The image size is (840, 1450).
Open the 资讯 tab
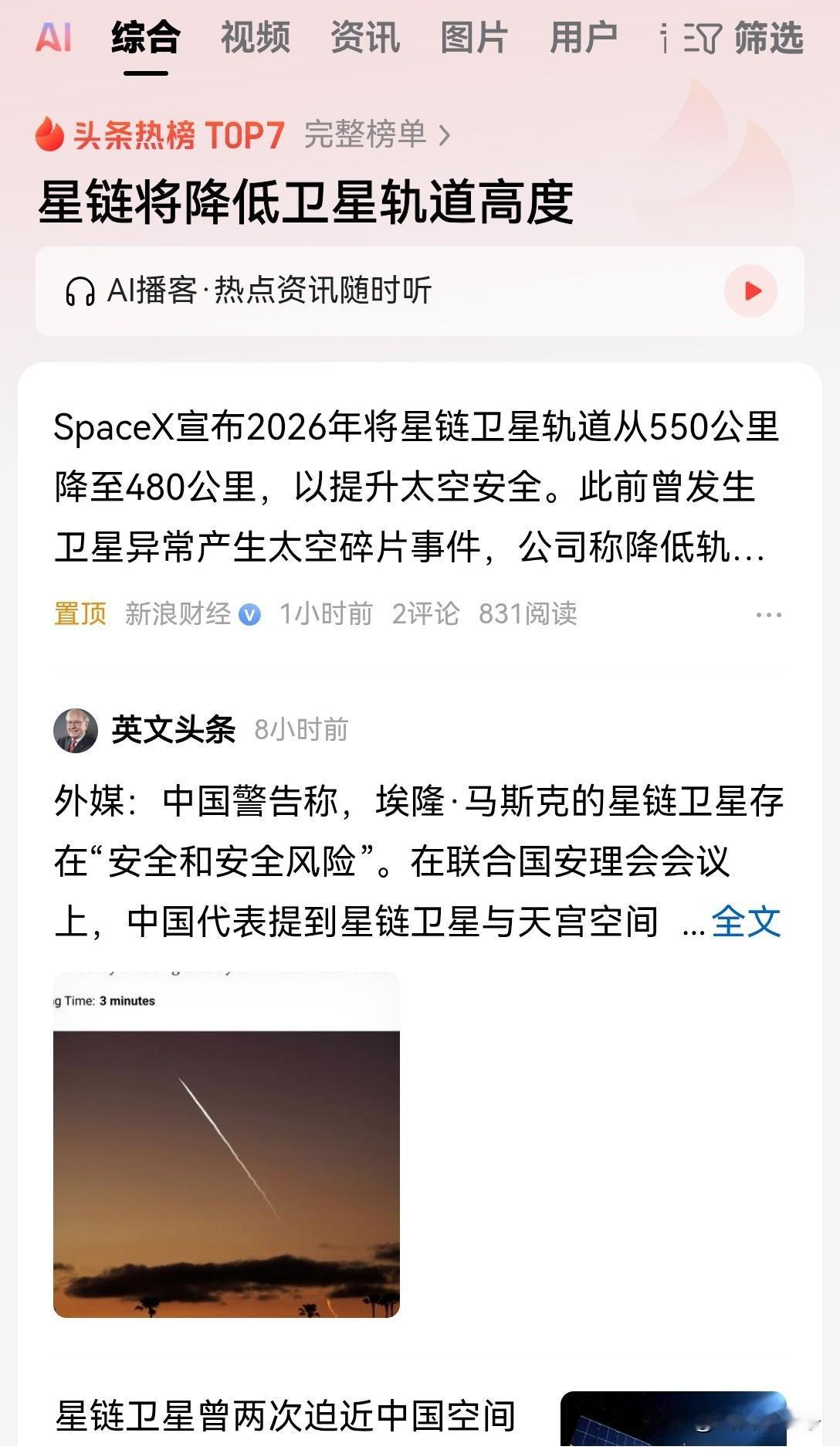coord(363,39)
